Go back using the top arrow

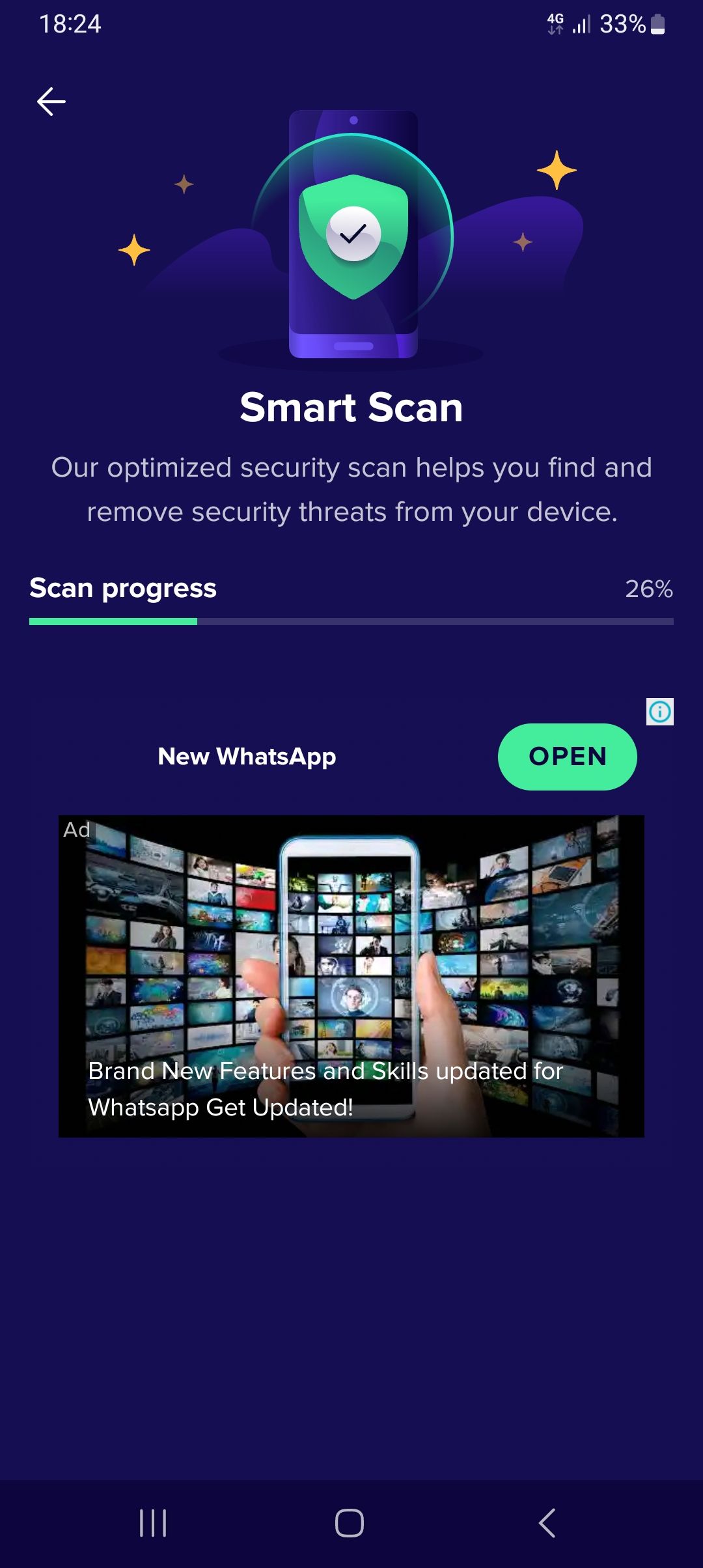click(x=51, y=102)
